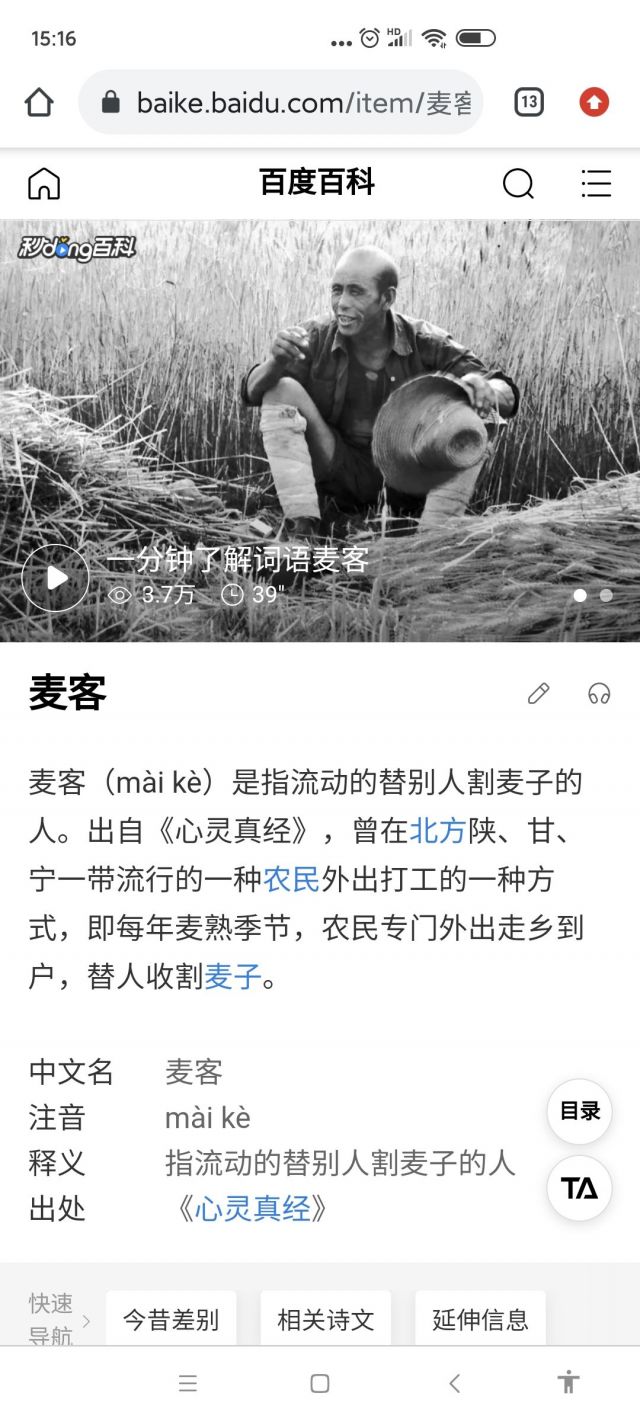Open the tab switcher showing 13
The height and width of the screenshot is (1422, 640).
click(x=529, y=102)
